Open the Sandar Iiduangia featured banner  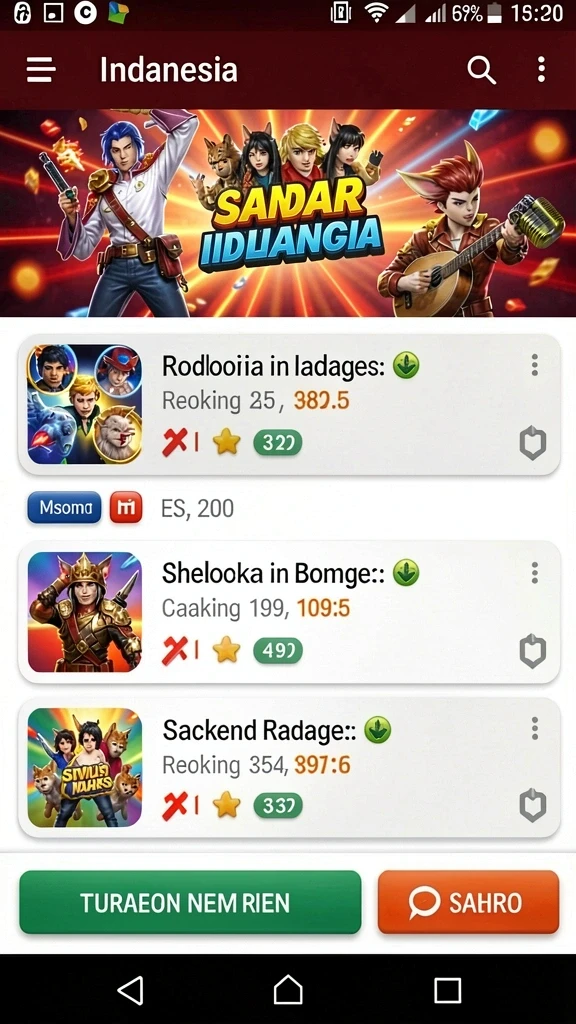288,213
